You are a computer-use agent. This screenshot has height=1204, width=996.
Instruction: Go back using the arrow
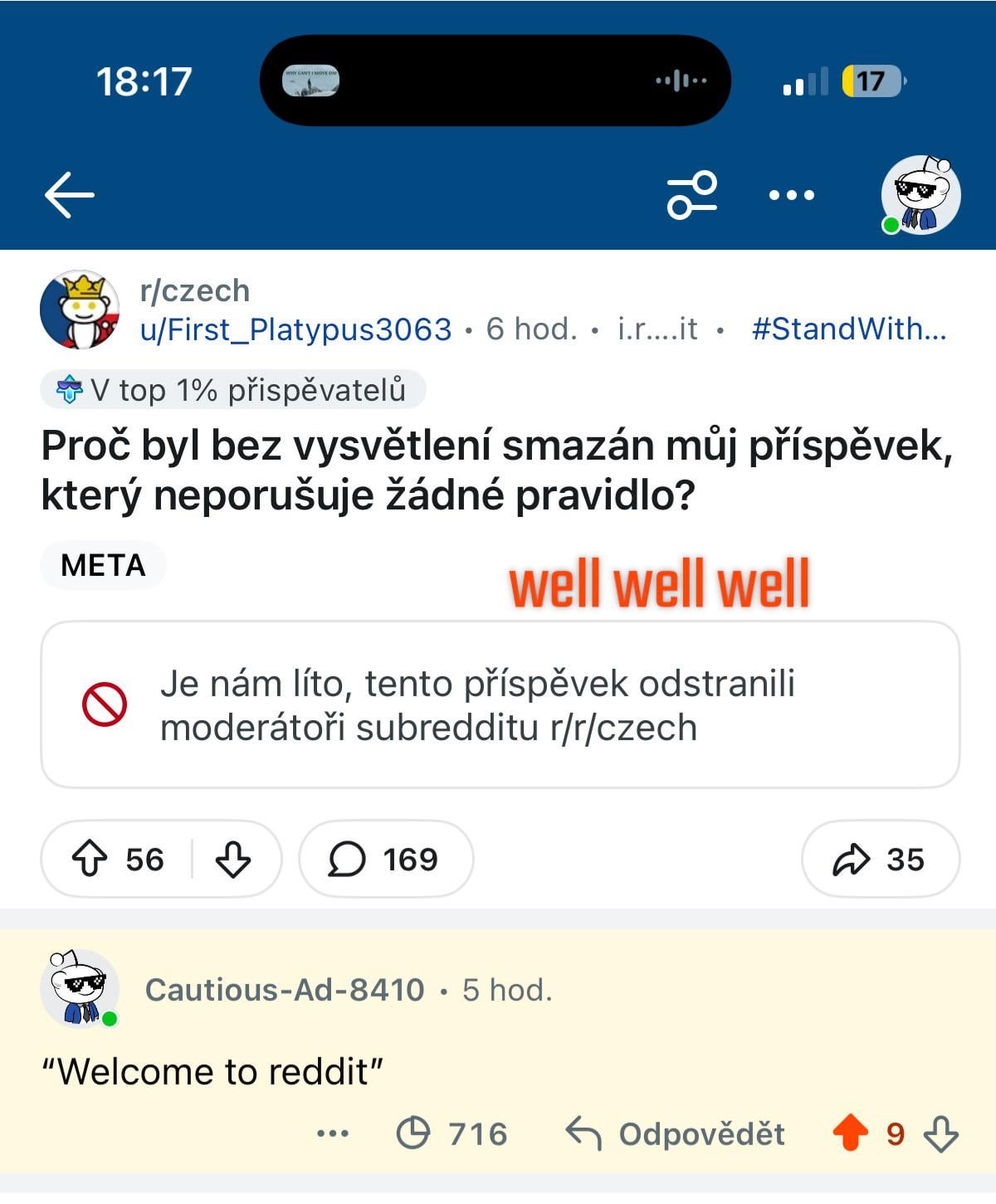point(69,196)
